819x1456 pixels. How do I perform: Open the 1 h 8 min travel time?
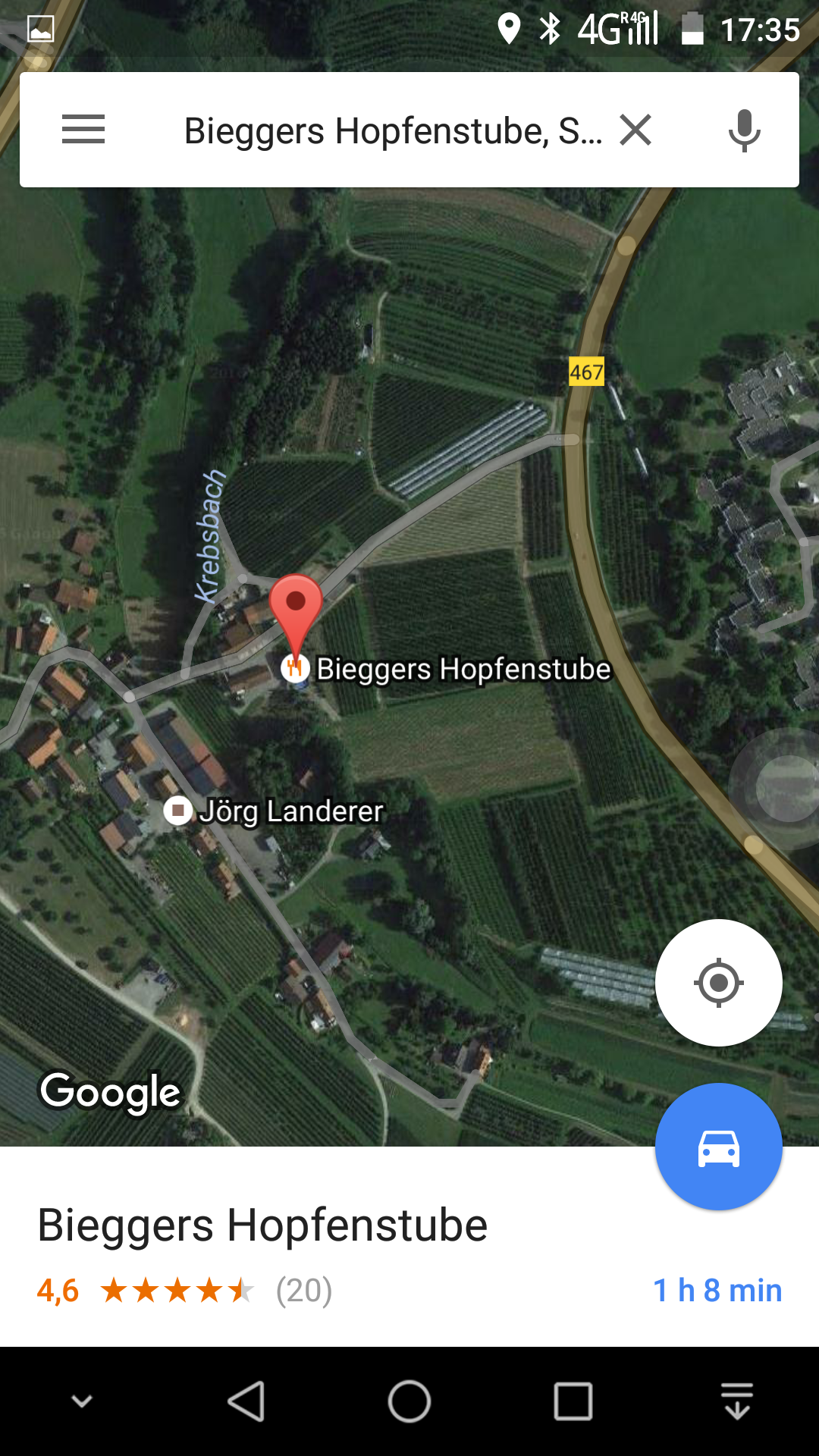(717, 1290)
